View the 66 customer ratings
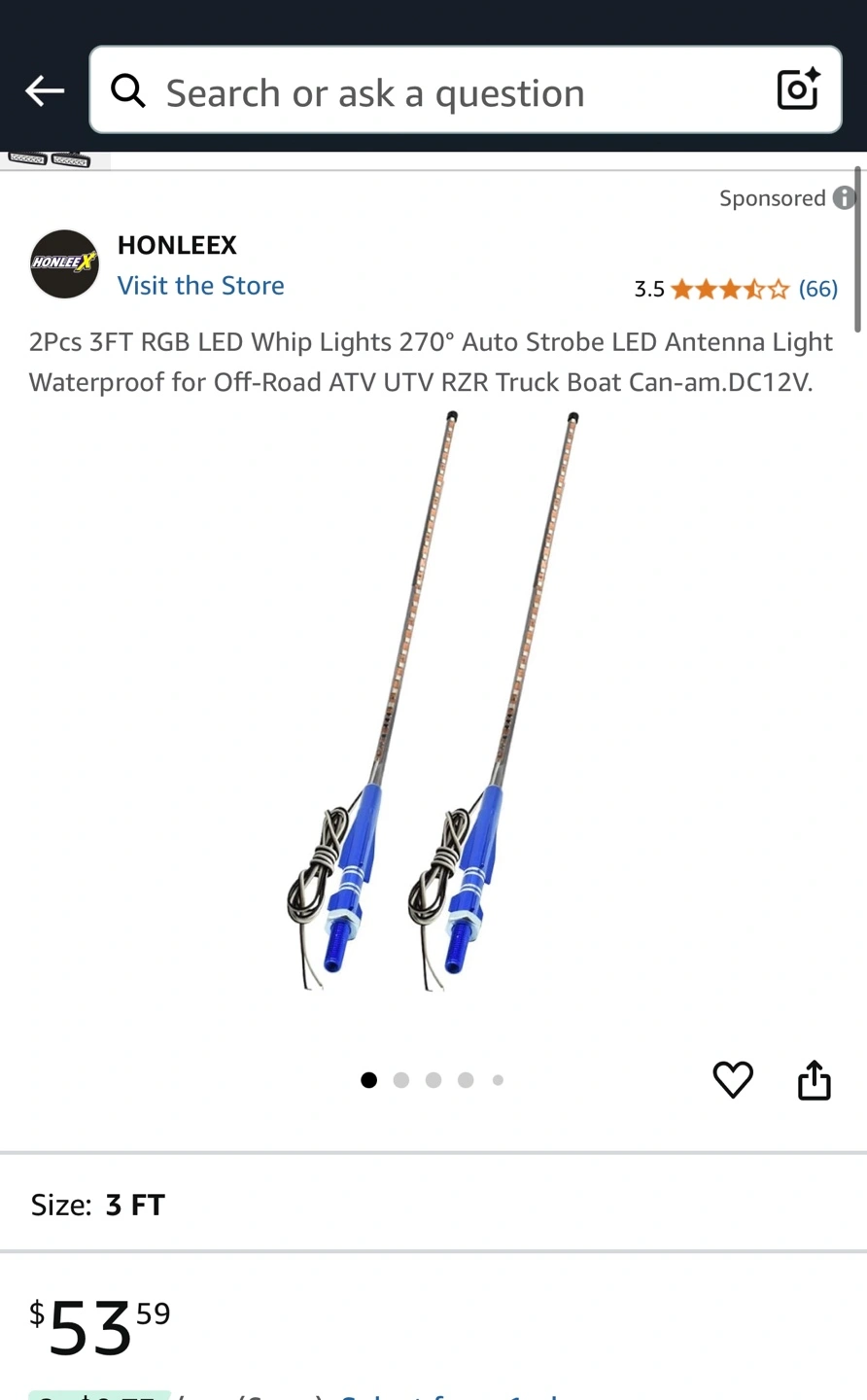 817,289
